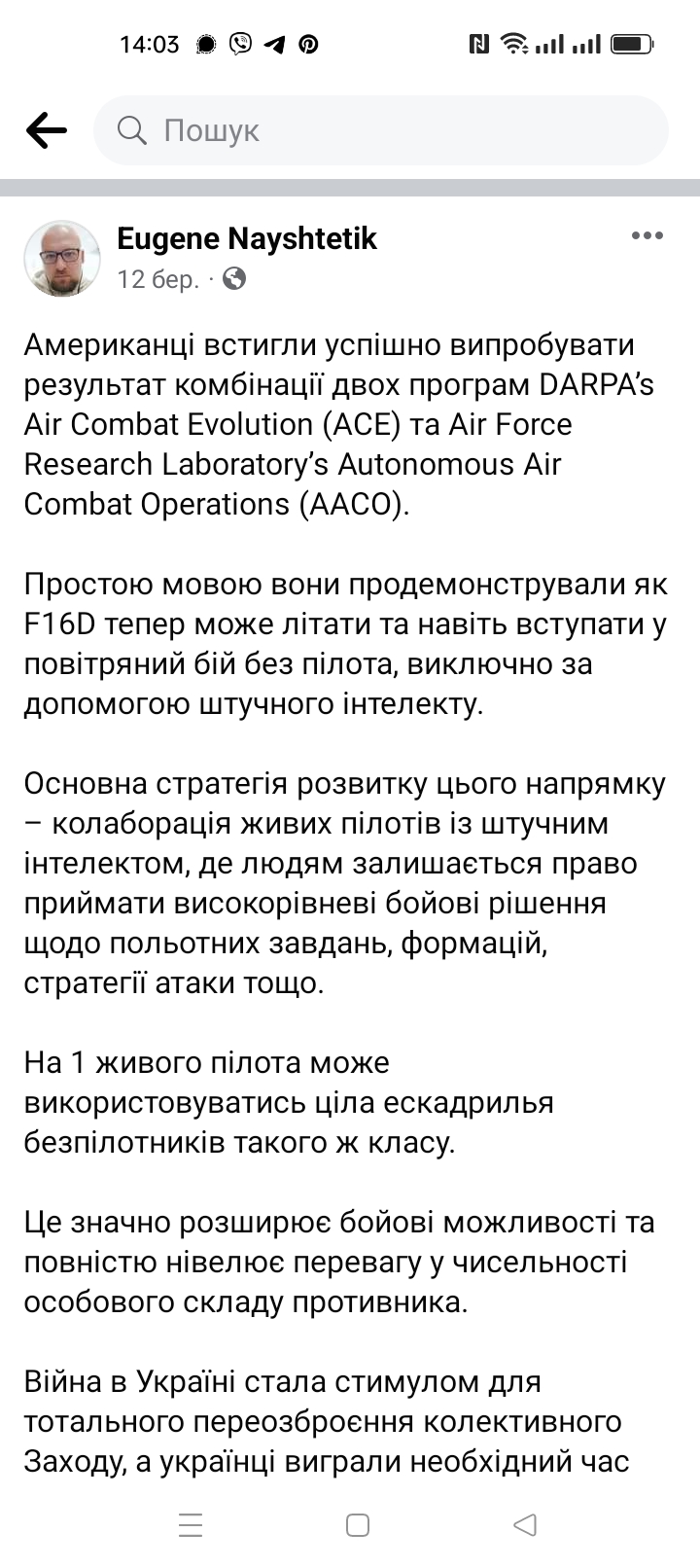Open Eugene Nayshtetik's profile picture
The image size is (700, 1568).
coord(62,258)
